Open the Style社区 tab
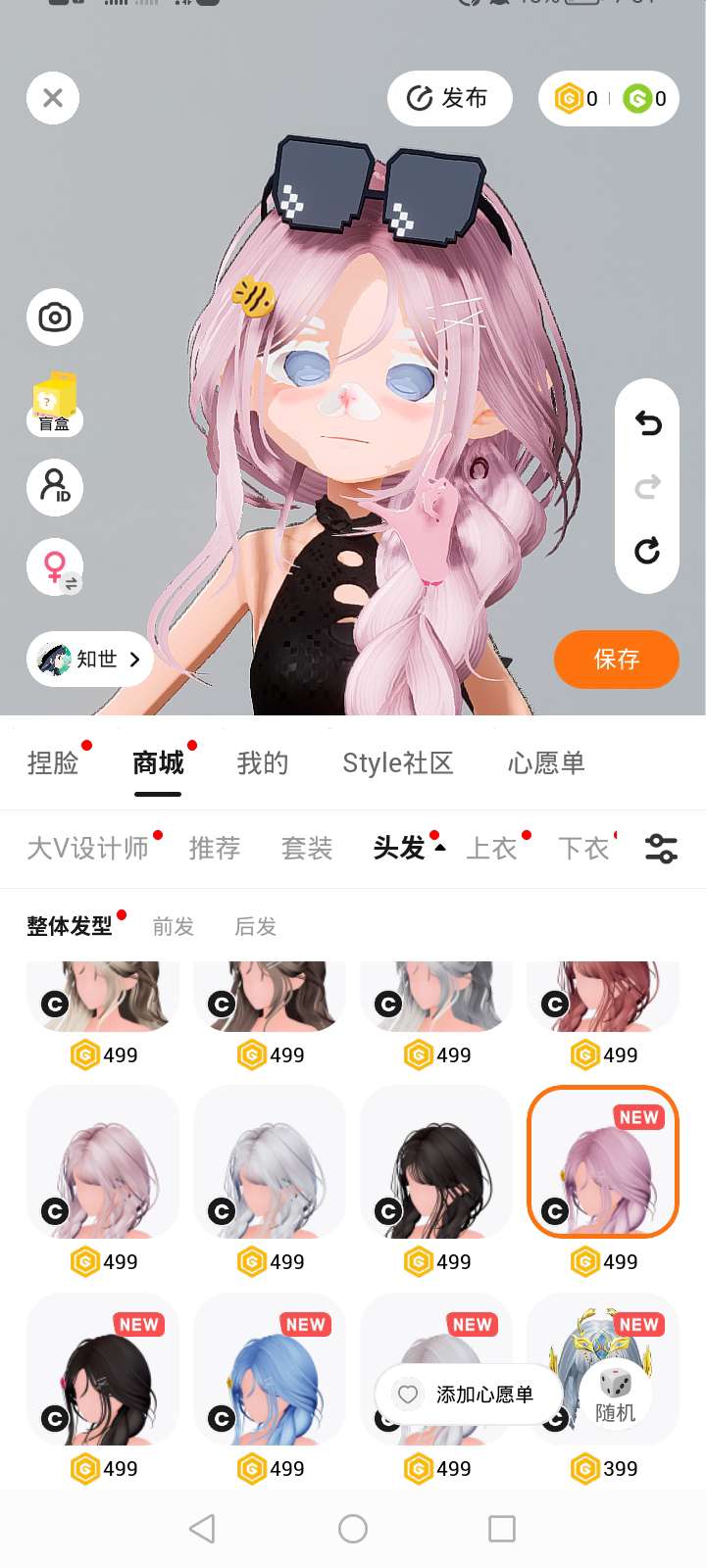 point(397,762)
